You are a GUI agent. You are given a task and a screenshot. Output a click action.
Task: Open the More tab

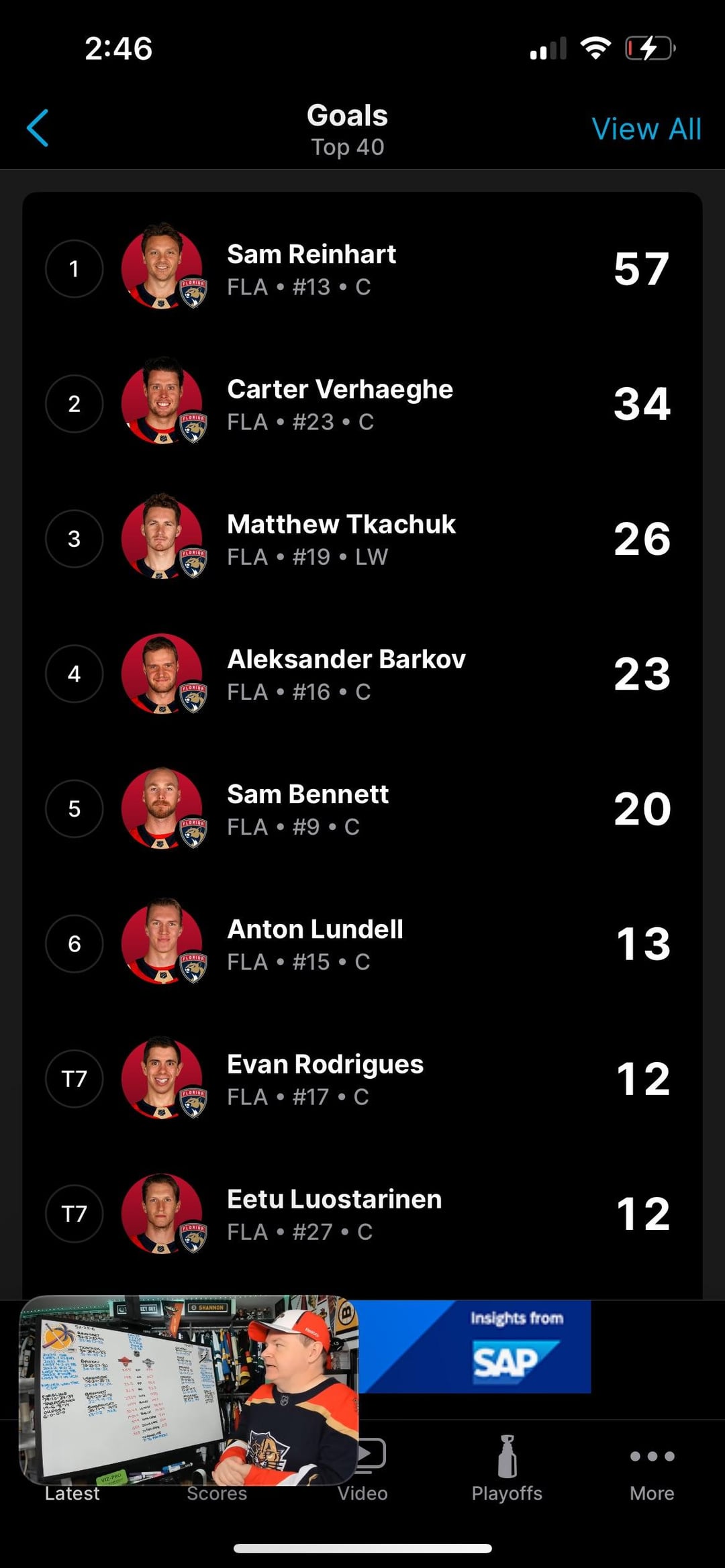coord(652,1469)
